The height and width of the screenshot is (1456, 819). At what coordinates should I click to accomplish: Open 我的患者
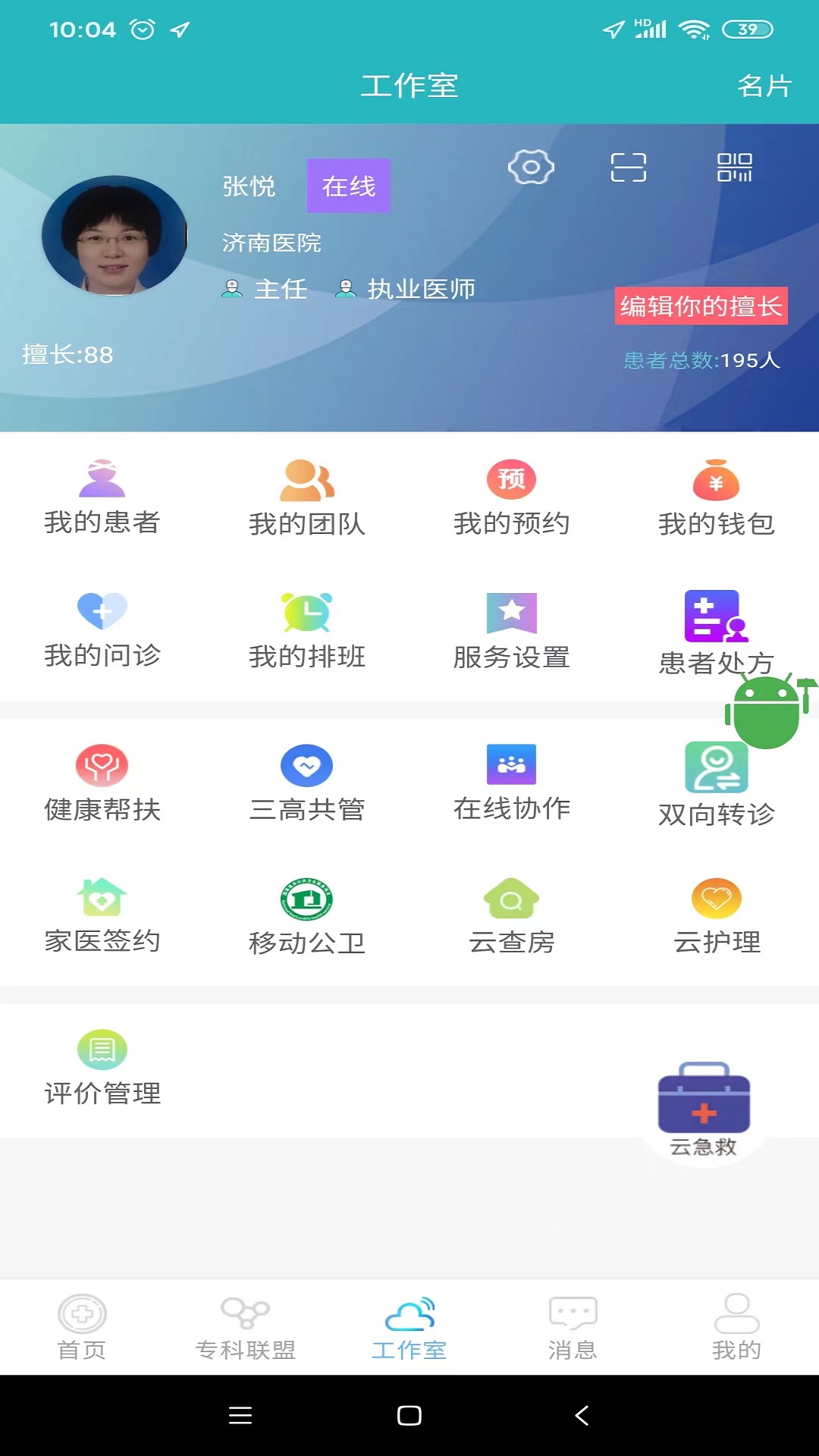(102, 497)
